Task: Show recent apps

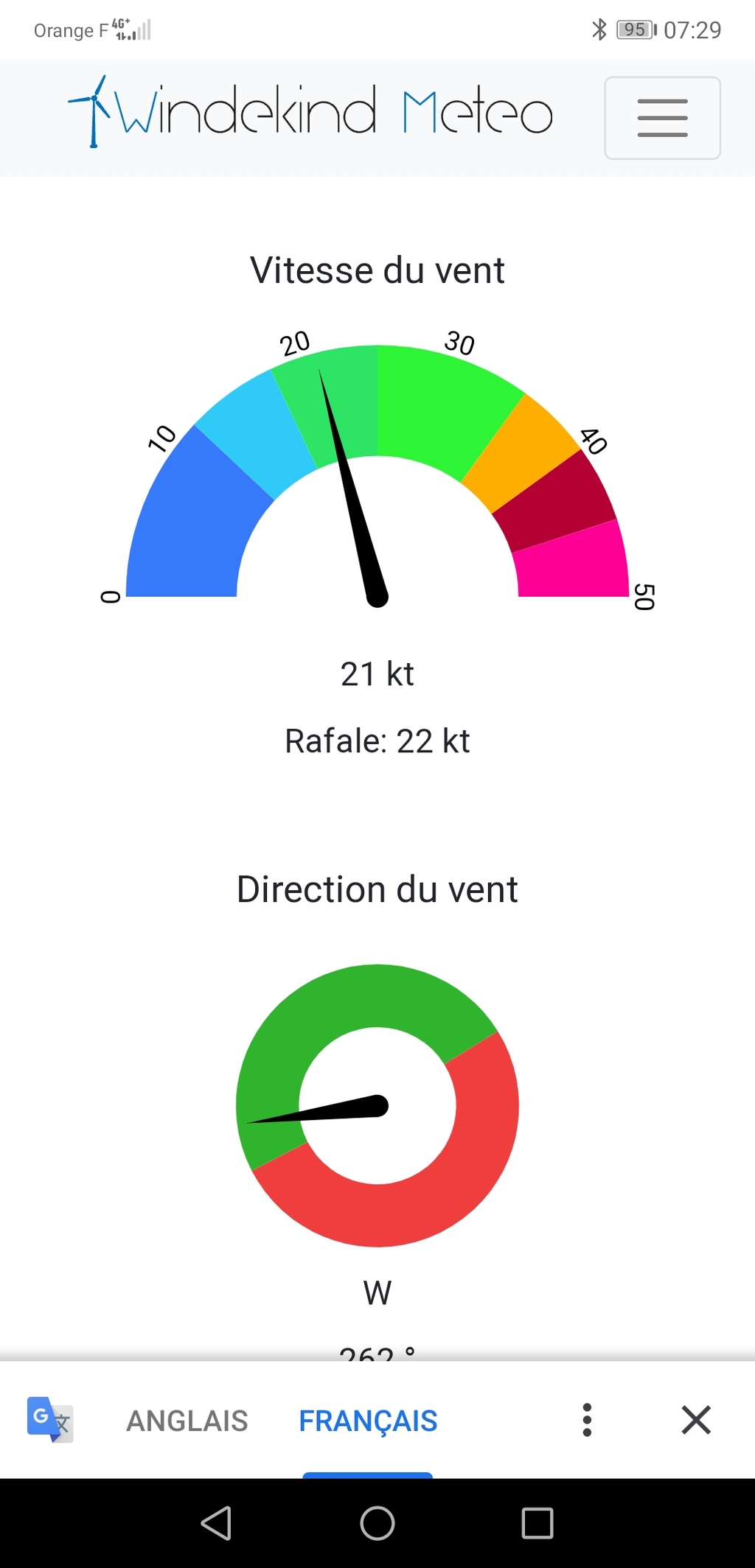Action: [x=537, y=1523]
